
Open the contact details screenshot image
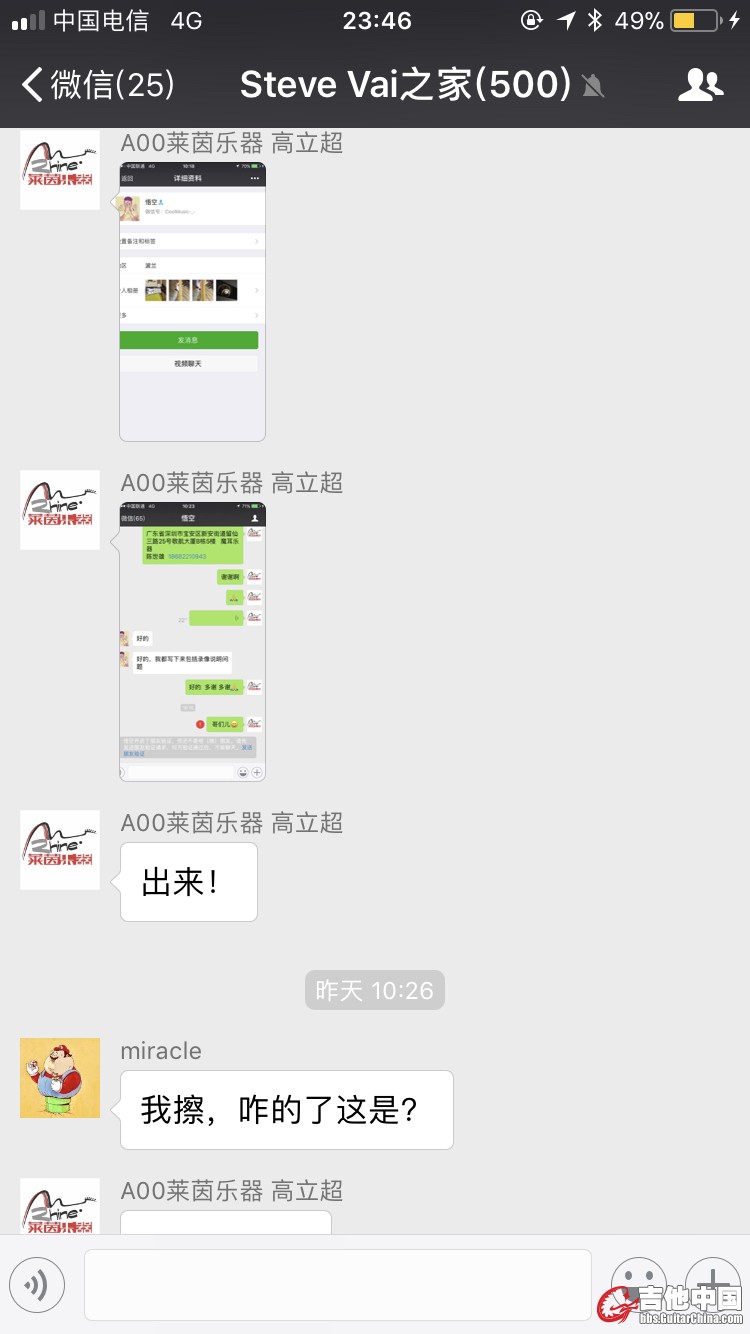pyautogui.click(x=192, y=301)
